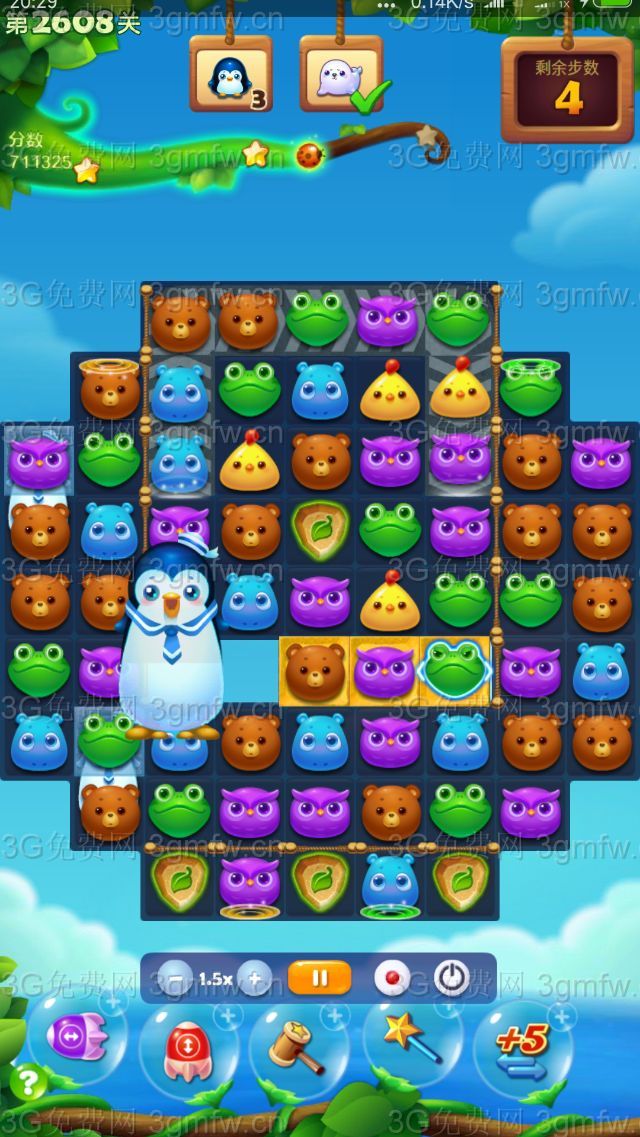Tap the circled green frog on highlighted row

(x=456, y=668)
